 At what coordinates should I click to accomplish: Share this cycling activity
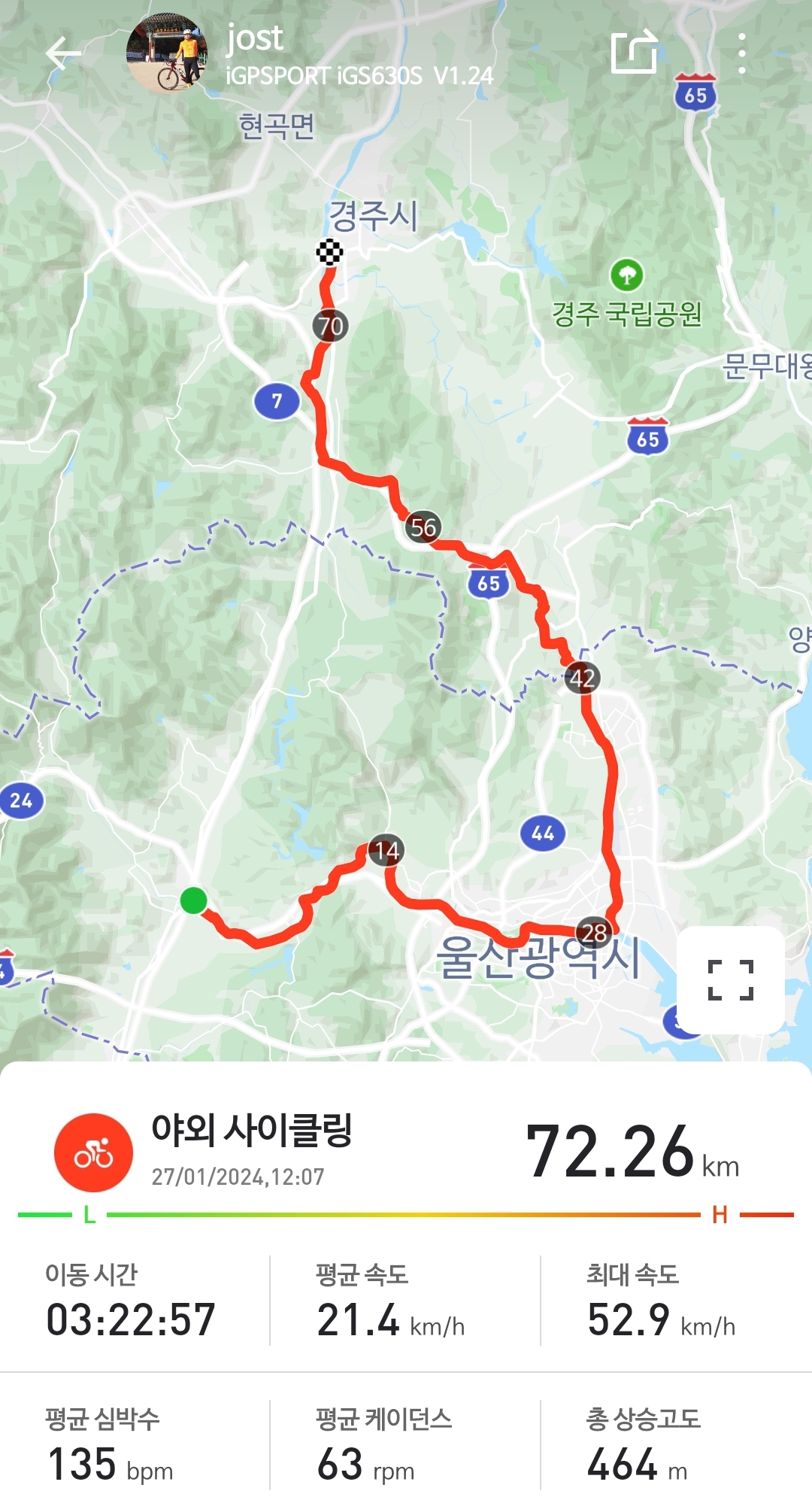tap(634, 53)
